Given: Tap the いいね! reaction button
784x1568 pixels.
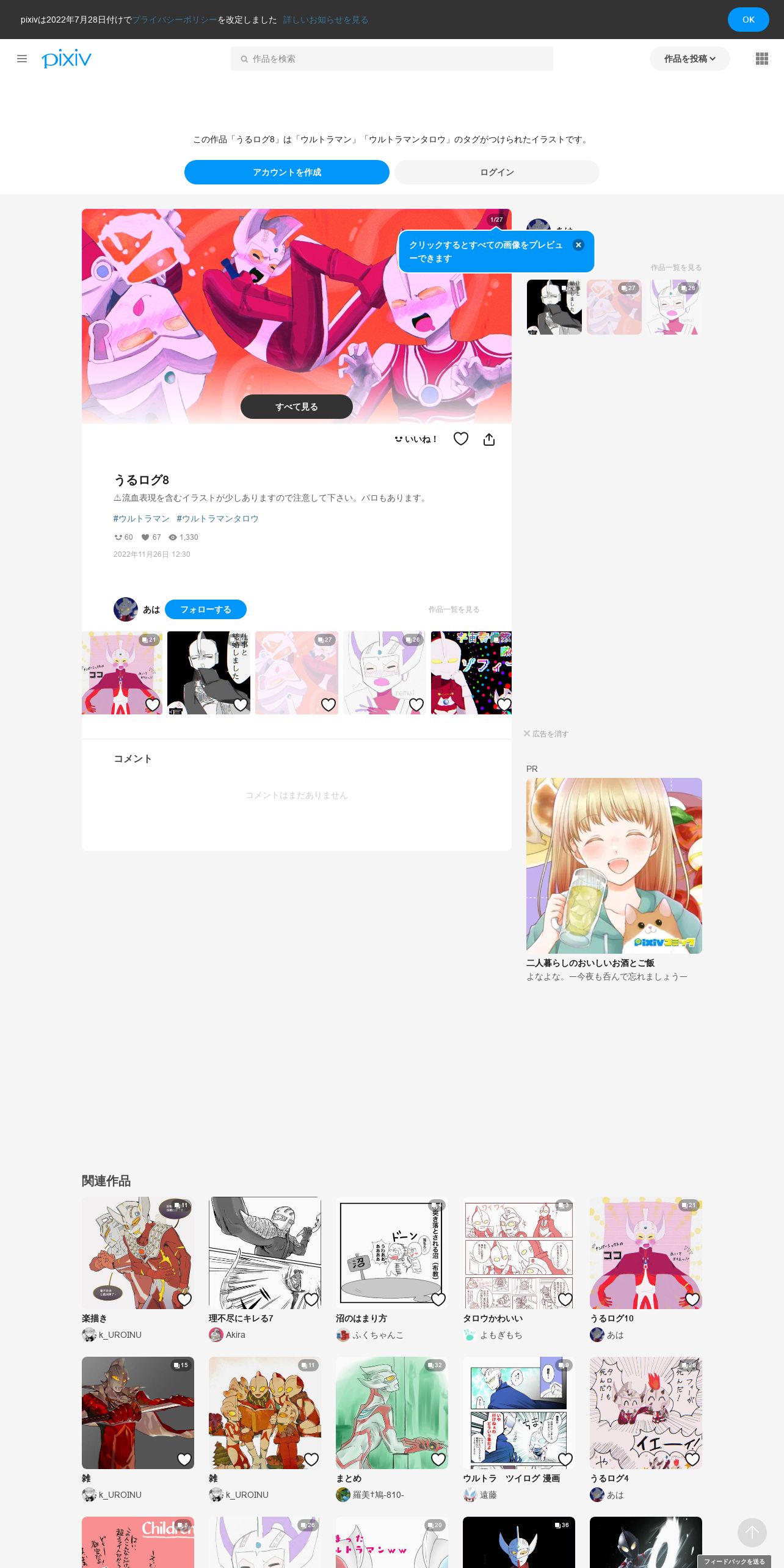Looking at the screenshot, I should 415,439.
